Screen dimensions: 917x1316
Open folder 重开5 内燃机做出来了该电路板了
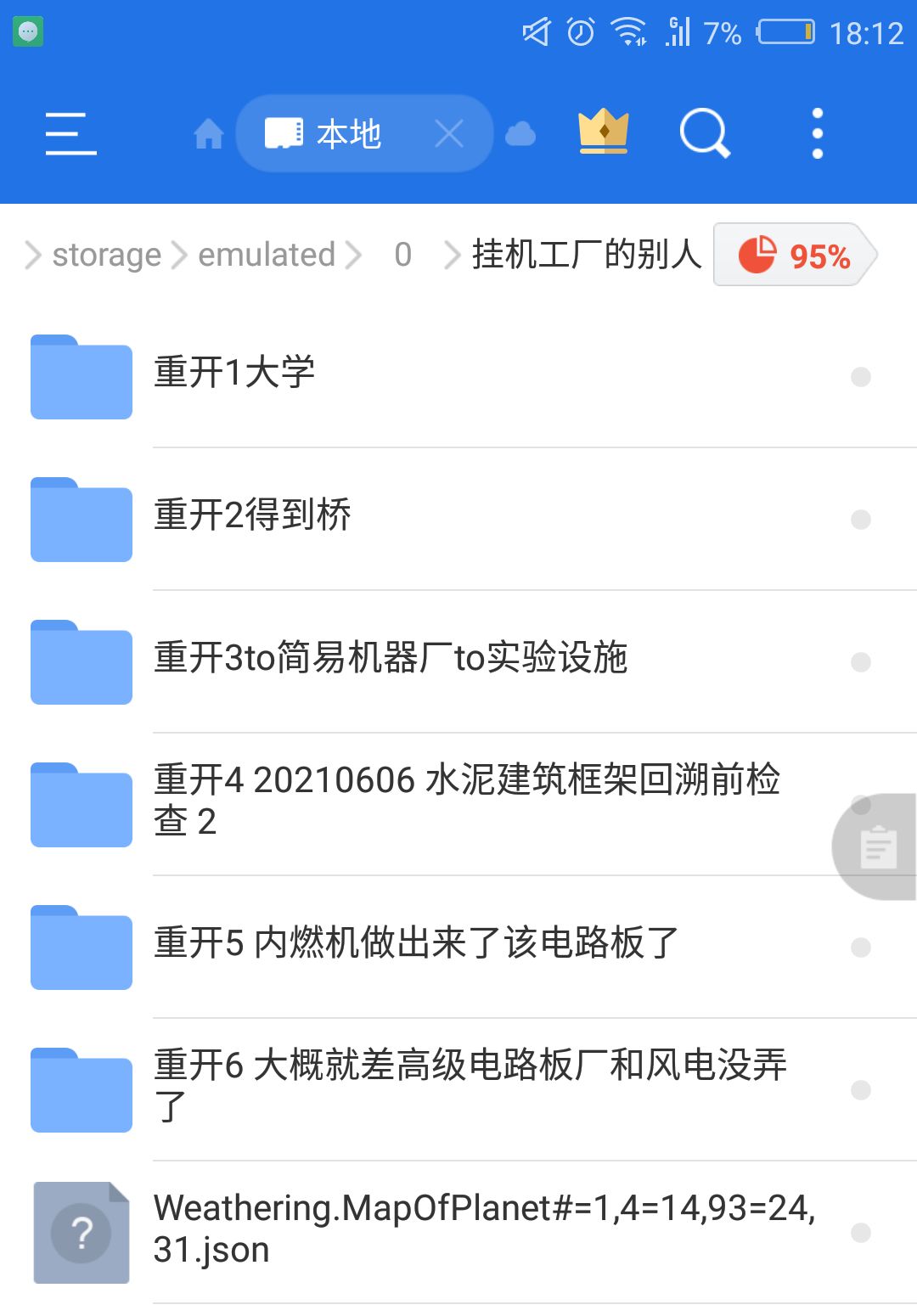[416, 944]
